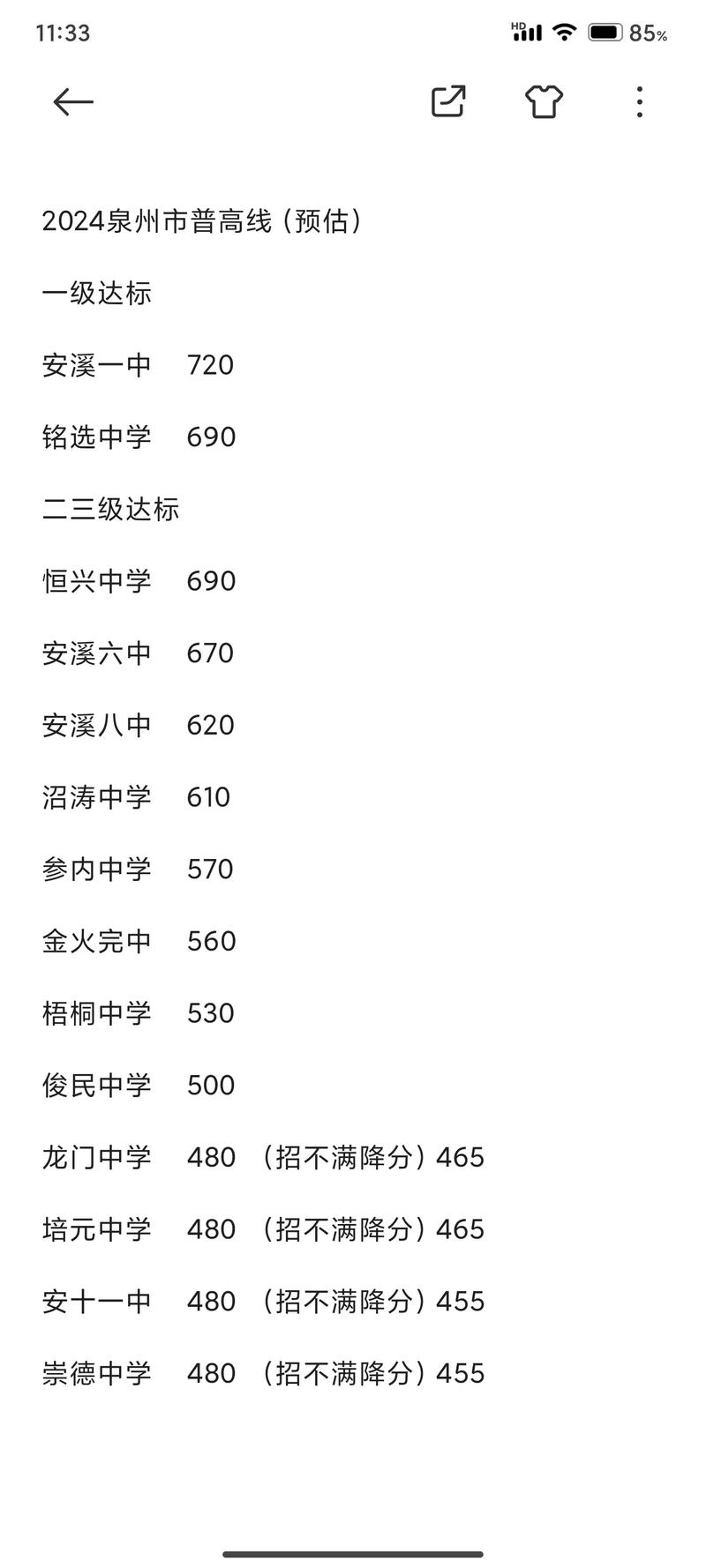Tap the clothing skin/theme icon
The height and width of the screenshot is (1568, 706).
544,101
